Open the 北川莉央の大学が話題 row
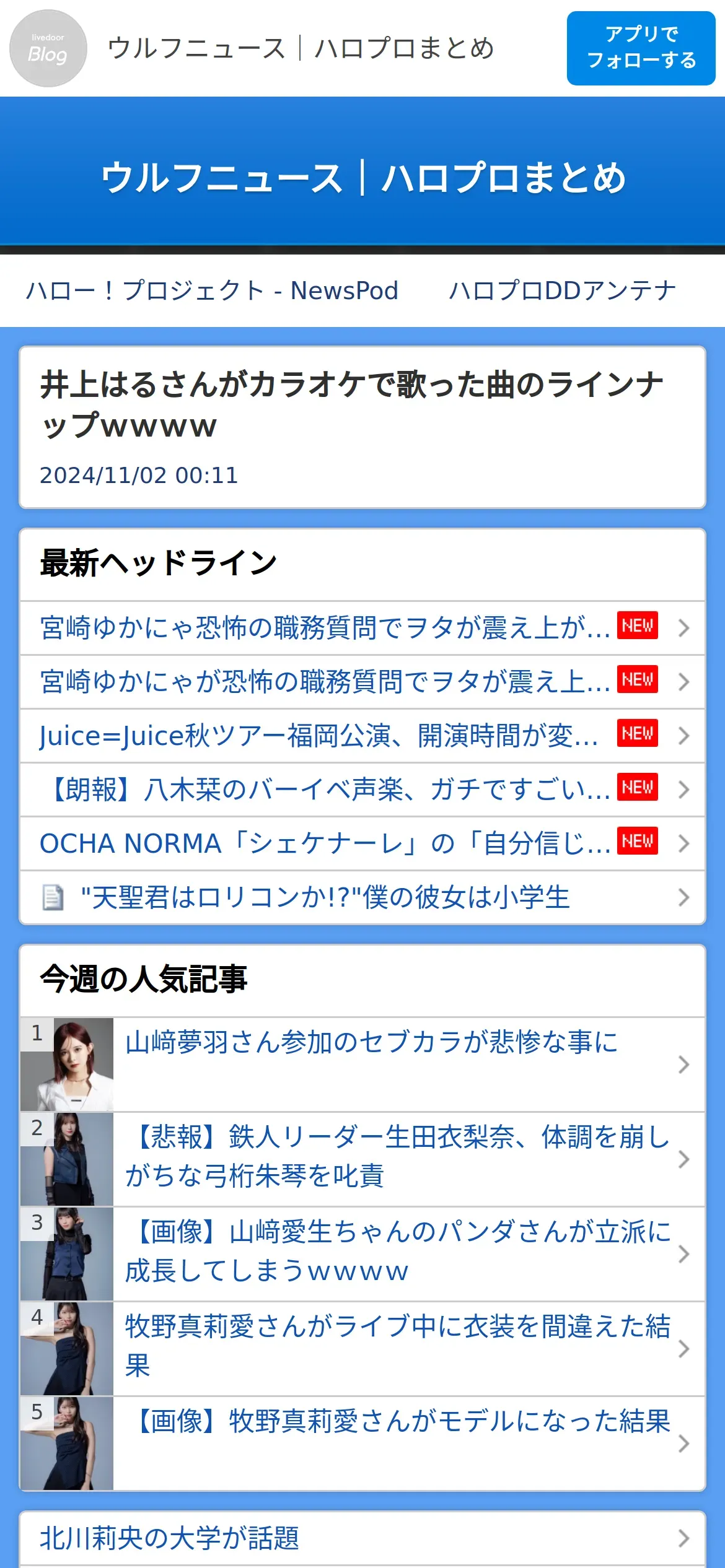725x1568 pixels. 362,1538
